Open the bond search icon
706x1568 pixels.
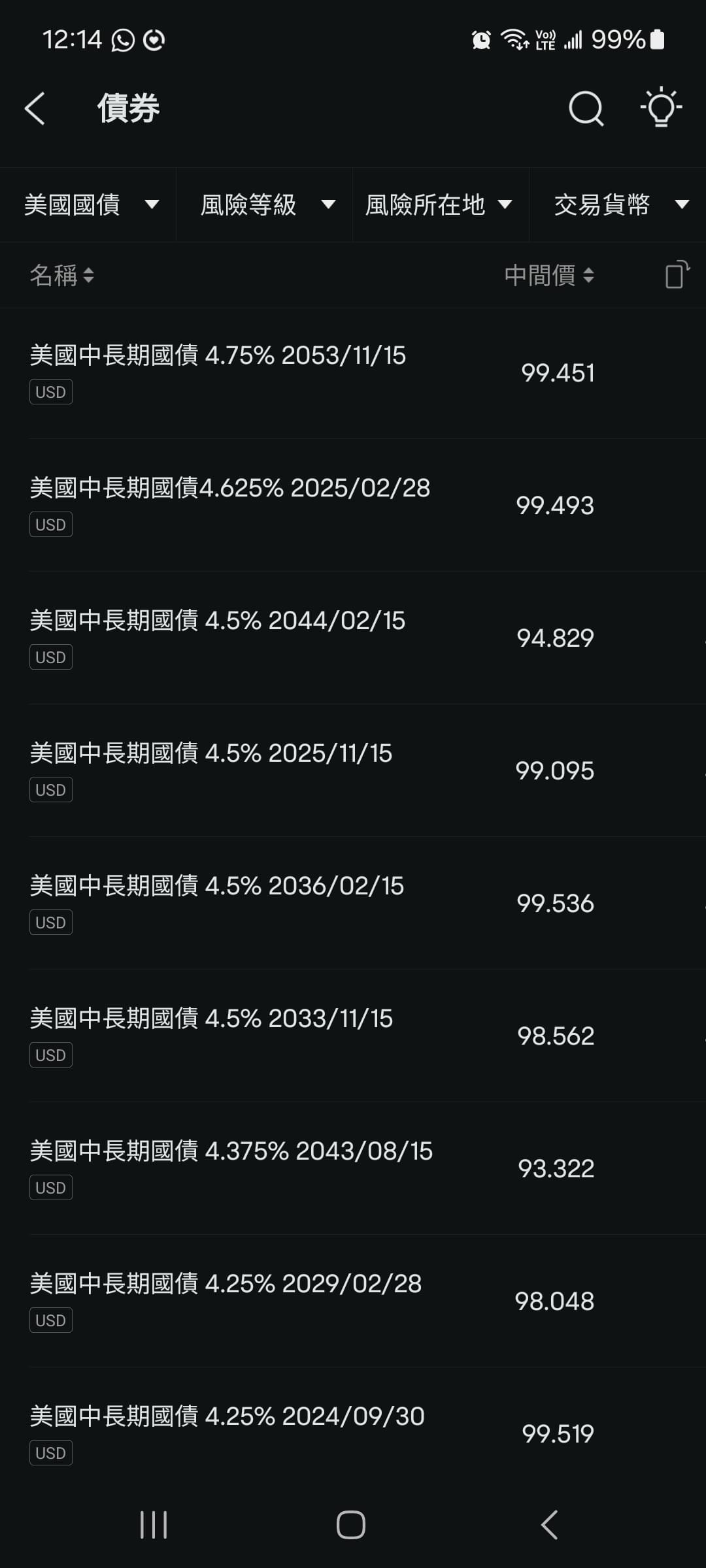point(586,108)
